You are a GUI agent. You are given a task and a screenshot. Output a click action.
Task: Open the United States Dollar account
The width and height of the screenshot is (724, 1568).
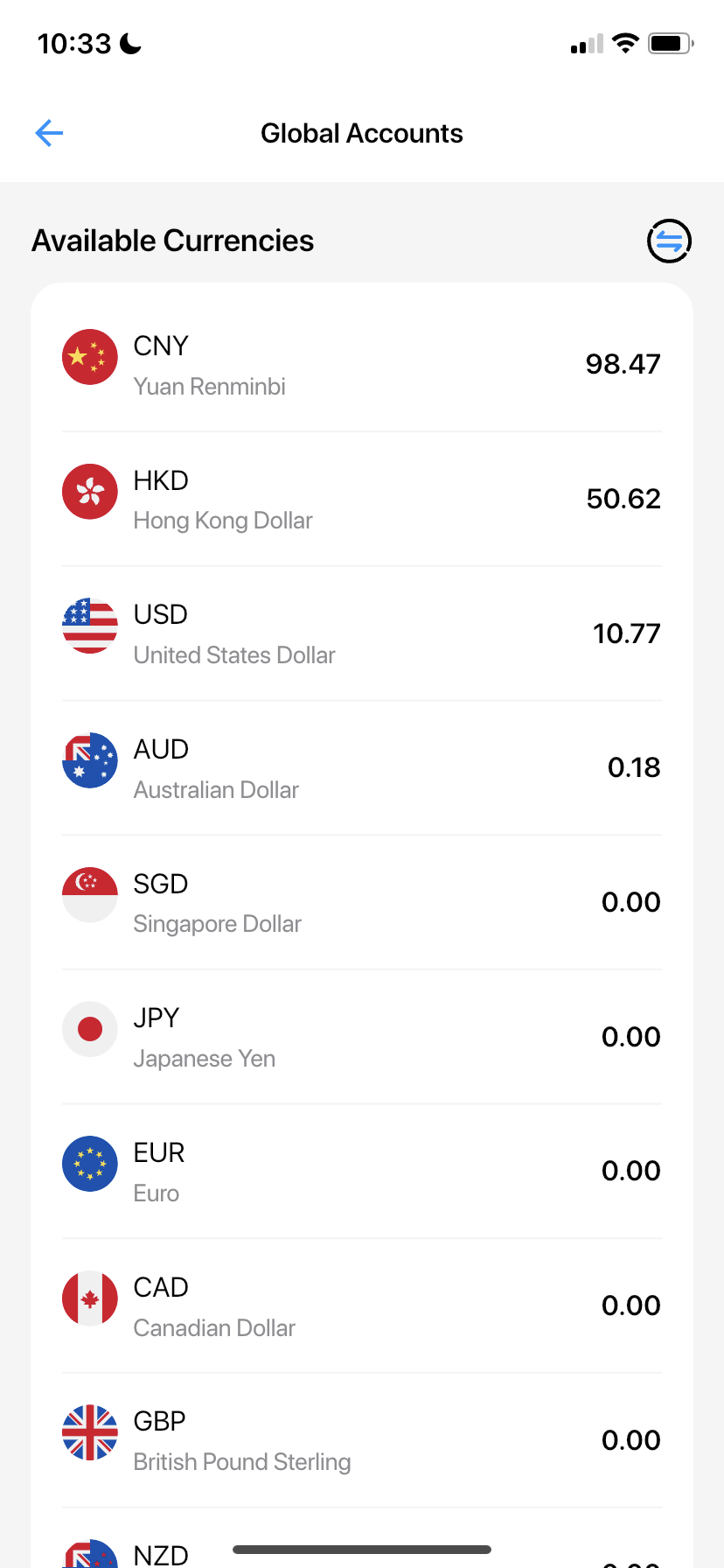coord(362,632)
